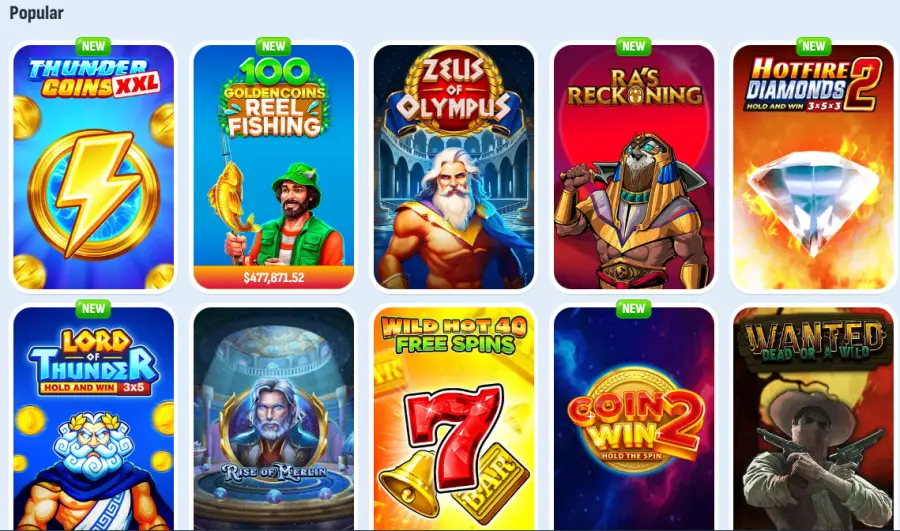900x531 pixels.
Task: Open Hotfire Diamonds 2 game
Action: [x=814, y=167]
